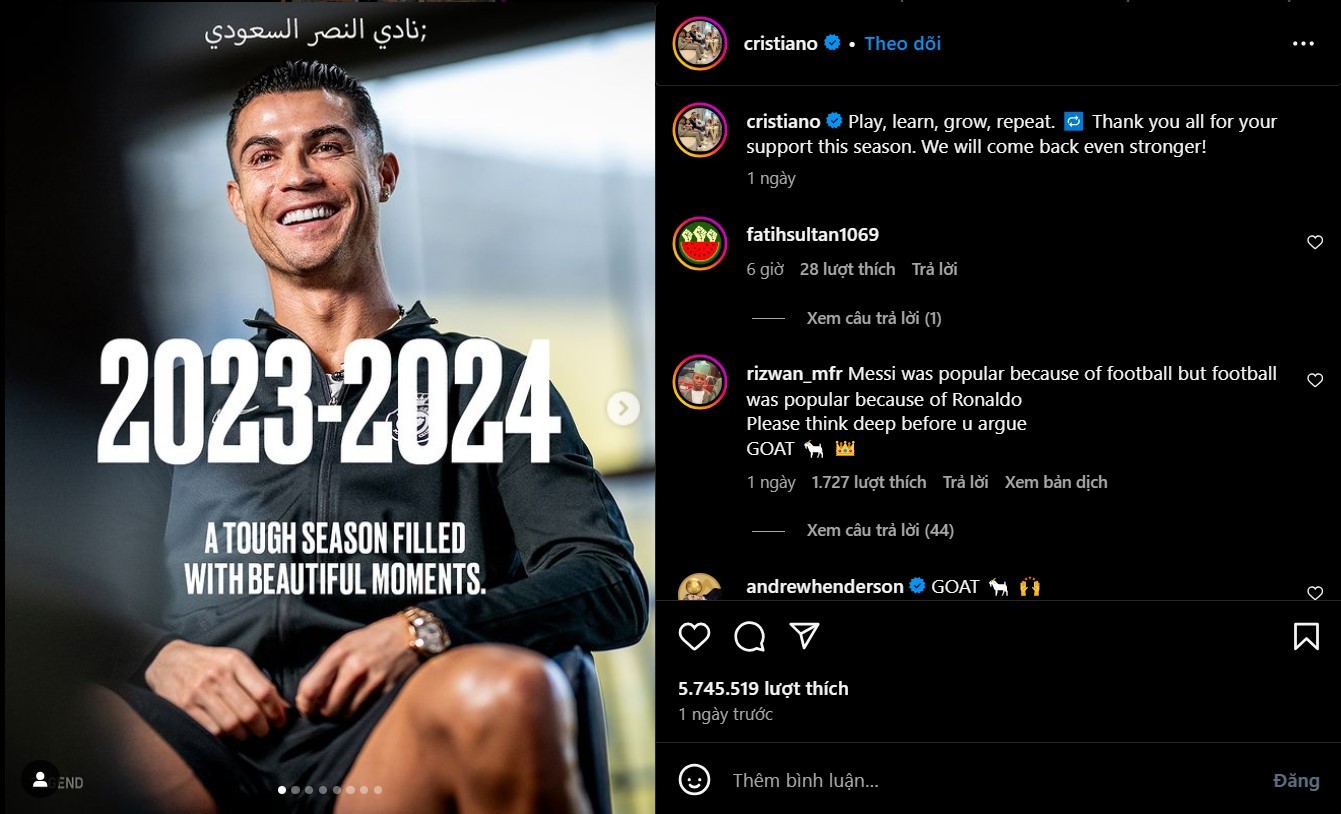Translate rizwan_mfr's comment with Xem bản dịch
The image size is (1341, 814).
(x=1055, y=482)
